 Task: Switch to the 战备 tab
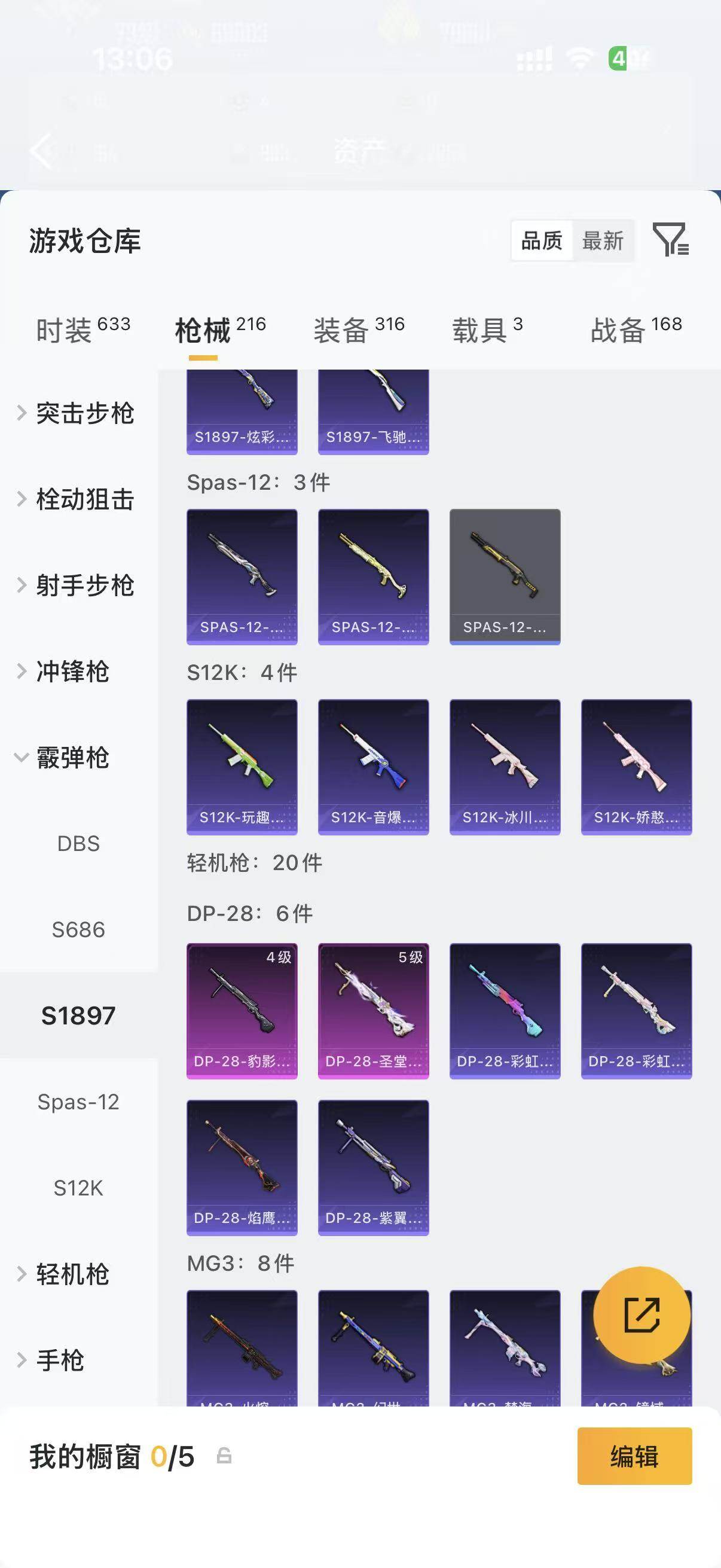pos(636,330)
